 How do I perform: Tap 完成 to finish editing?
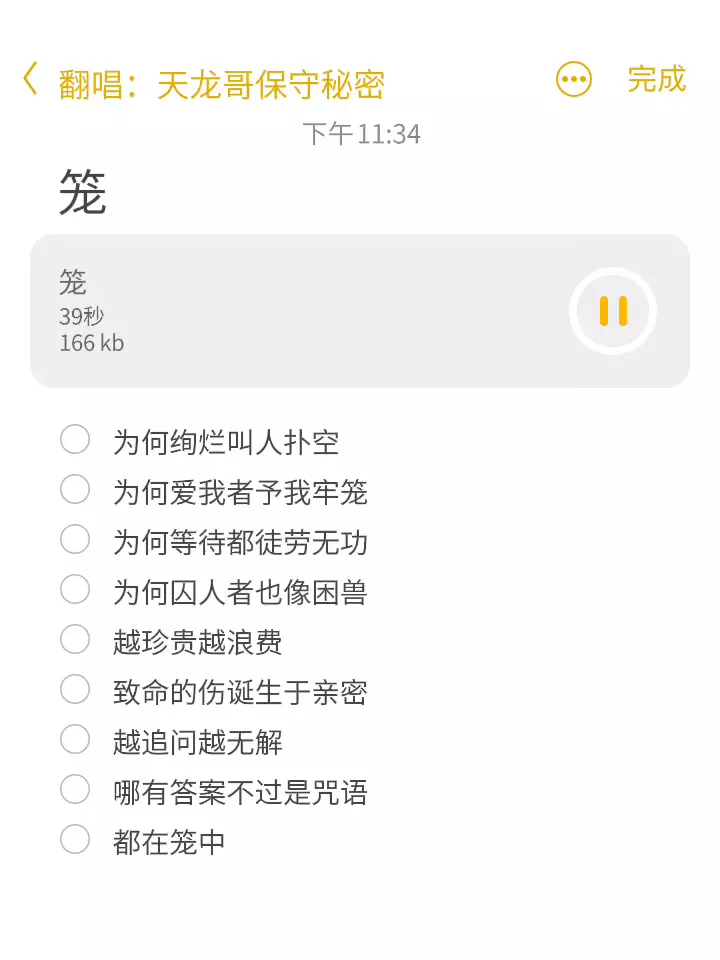pyautogui.click(x=656, y=80)
